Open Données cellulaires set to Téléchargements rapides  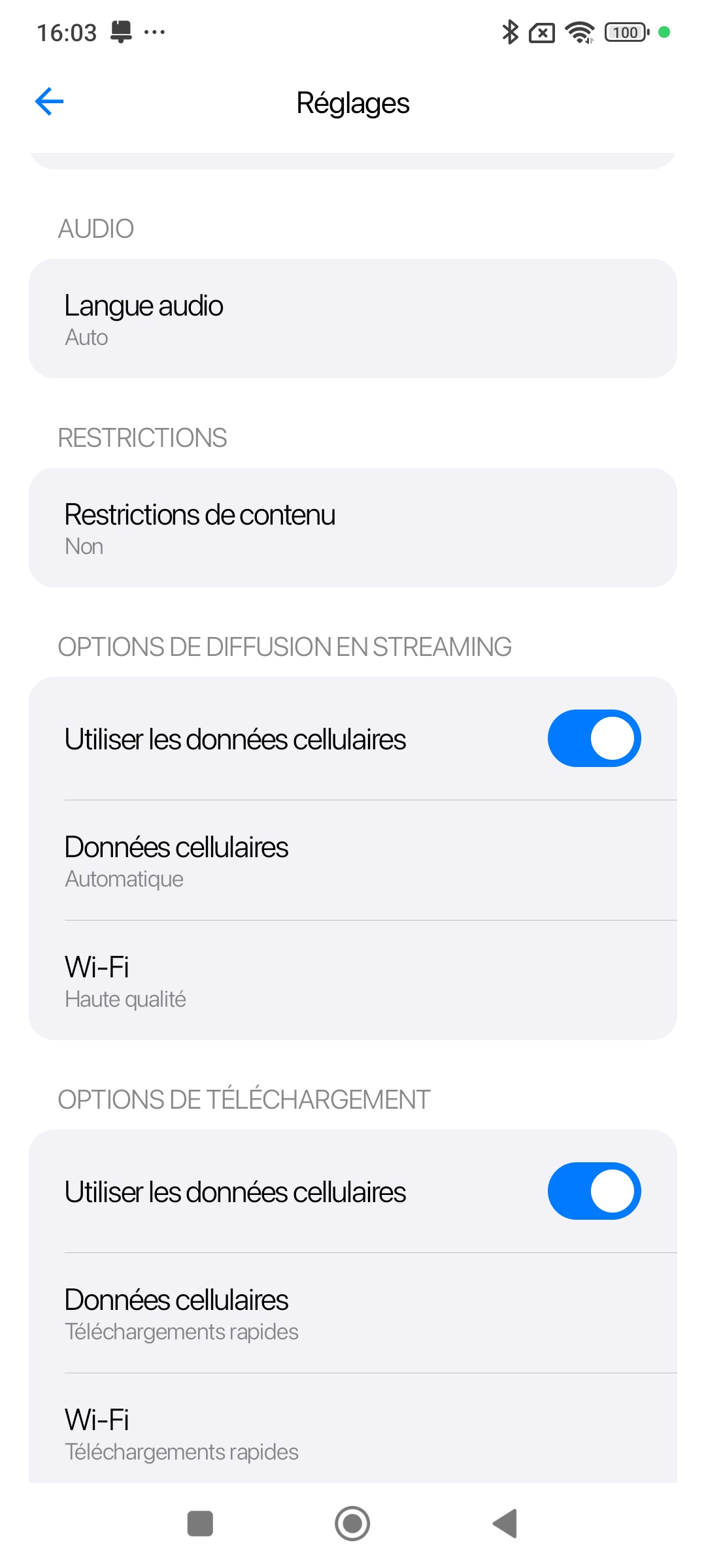(x=353, y=1313)
